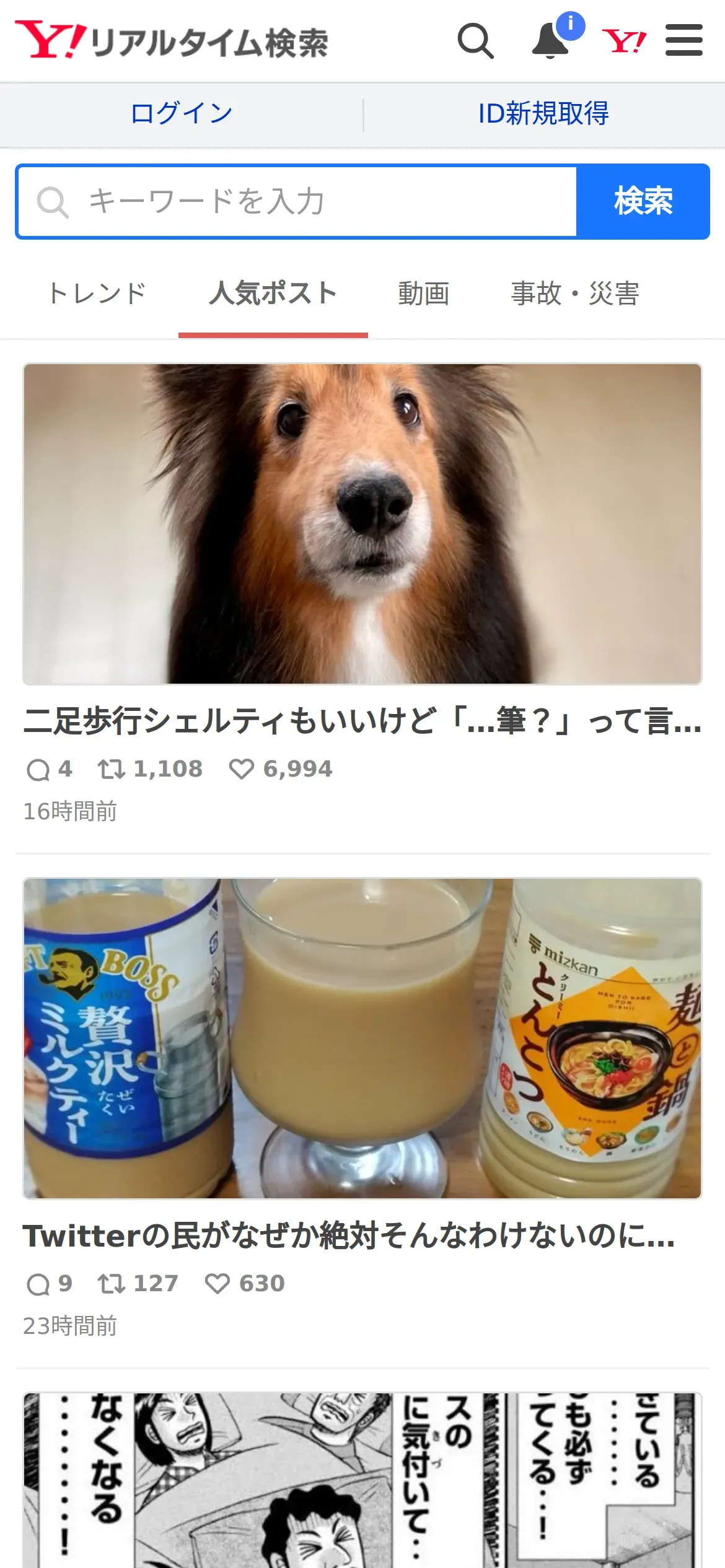This screenshot has height=1568, width=725.
Task: Open the hamburger menu
Action: pos(683,41)
